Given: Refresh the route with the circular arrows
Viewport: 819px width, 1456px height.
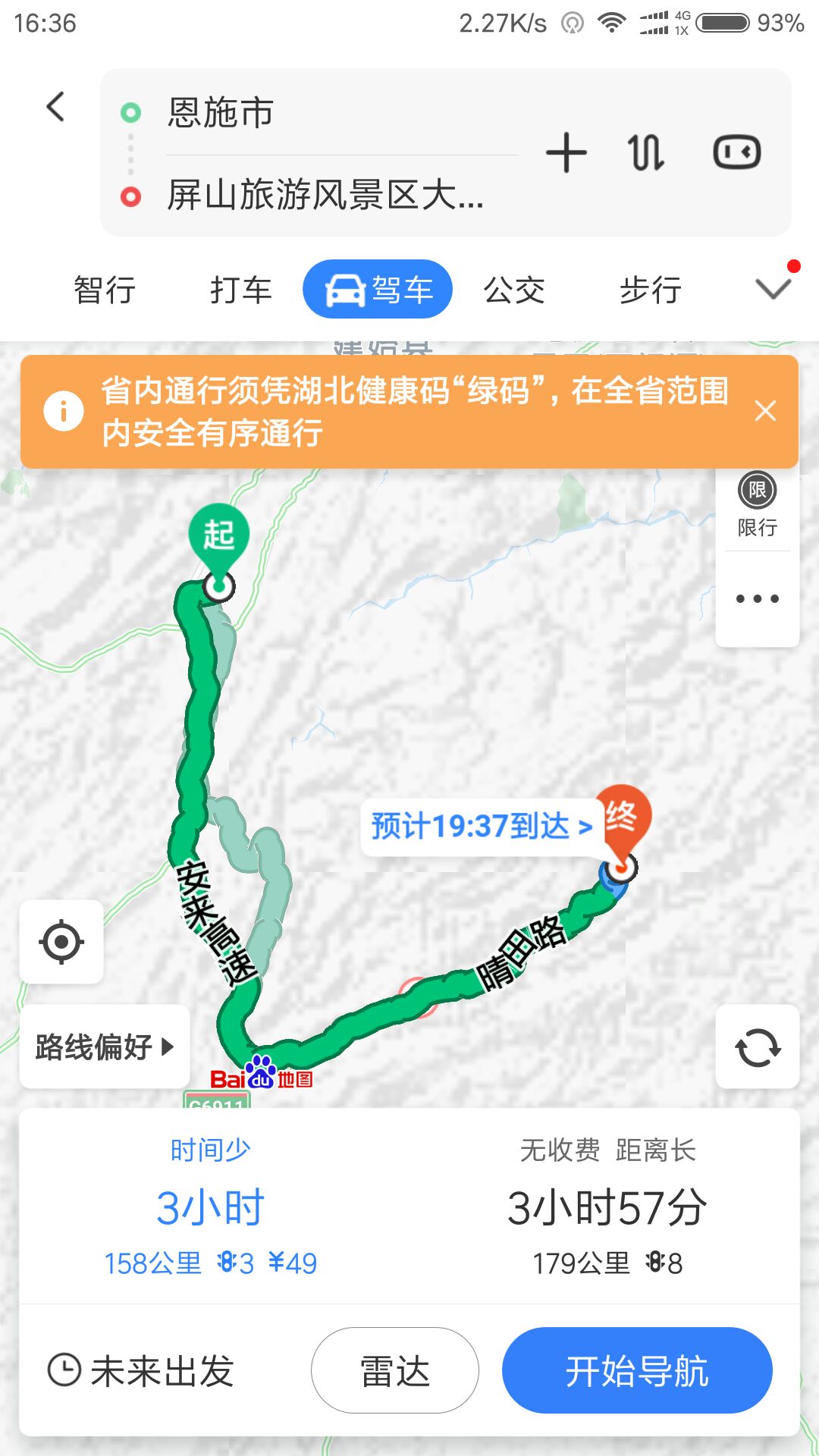Looking at the screenshot, I should (x=758, y=1047).
